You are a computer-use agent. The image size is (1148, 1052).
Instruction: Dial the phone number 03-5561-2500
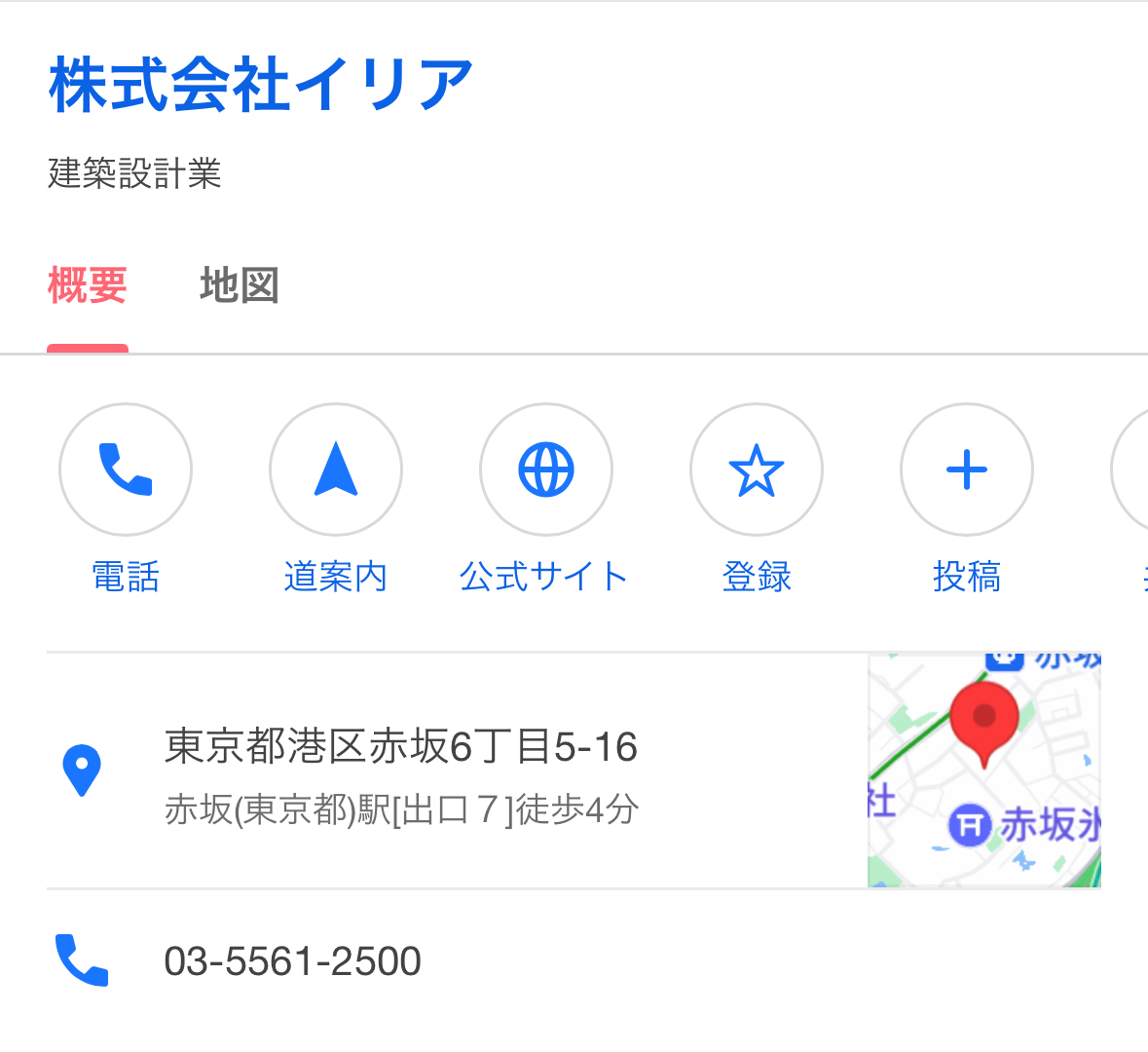tap(292, 961)
